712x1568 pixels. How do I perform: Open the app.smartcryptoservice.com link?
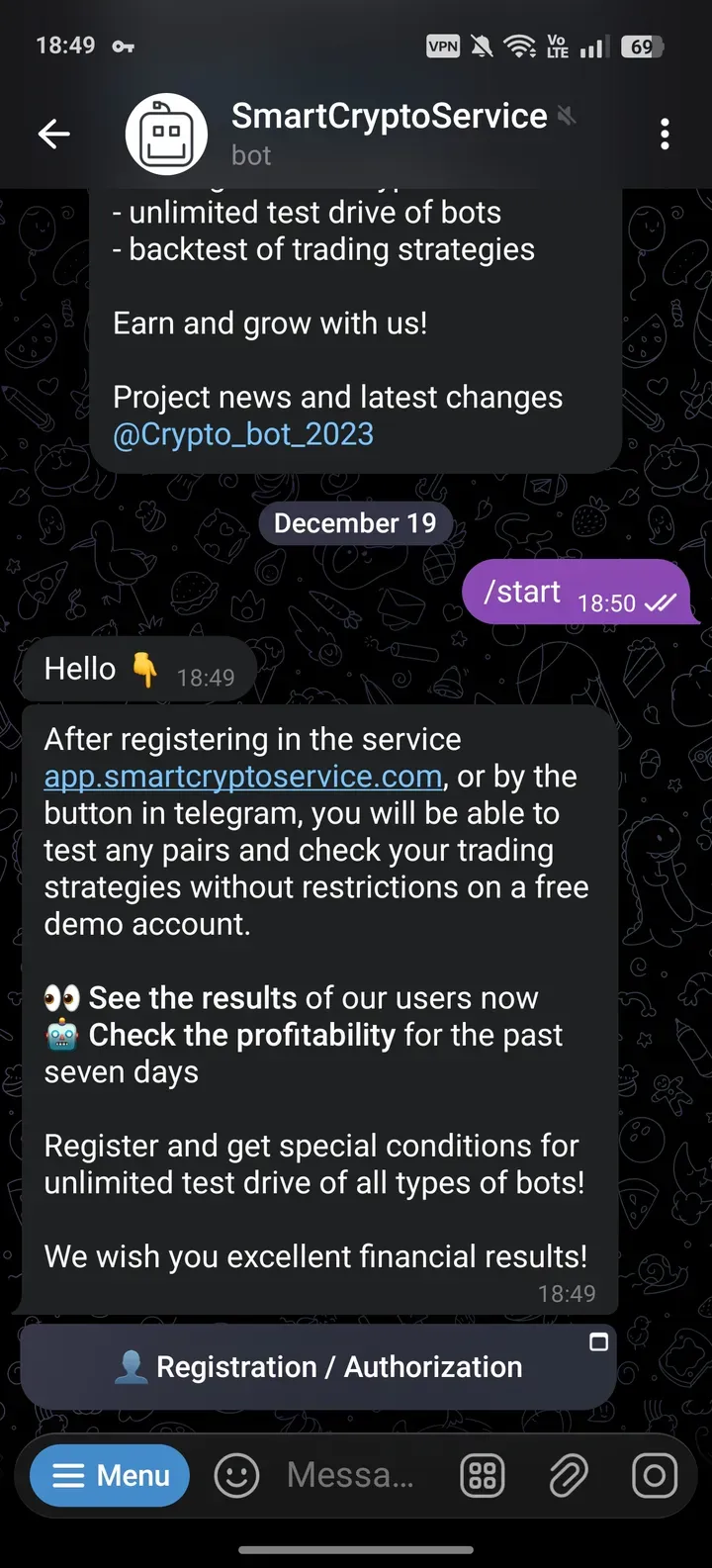coord(242,776)
